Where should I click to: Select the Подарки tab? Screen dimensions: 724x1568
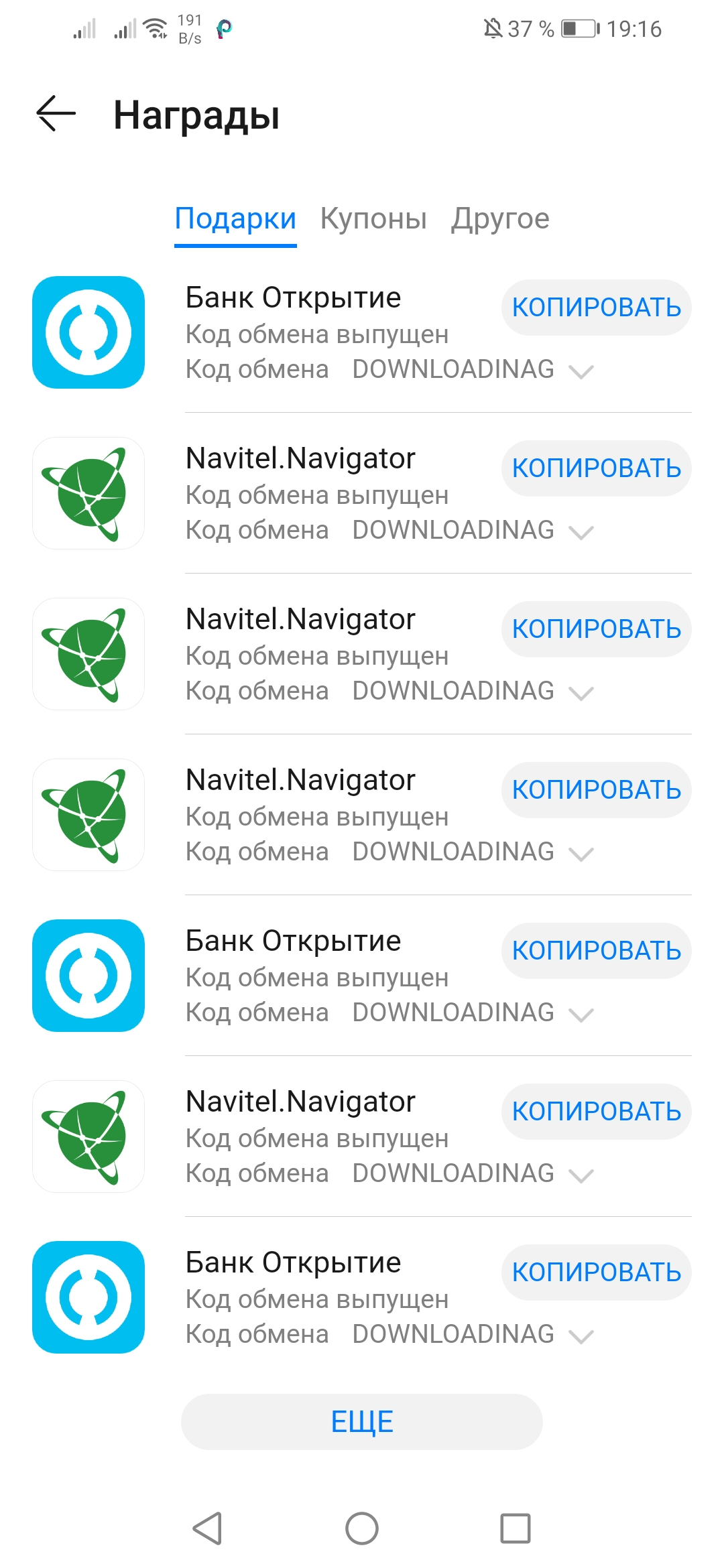[235, 218]
